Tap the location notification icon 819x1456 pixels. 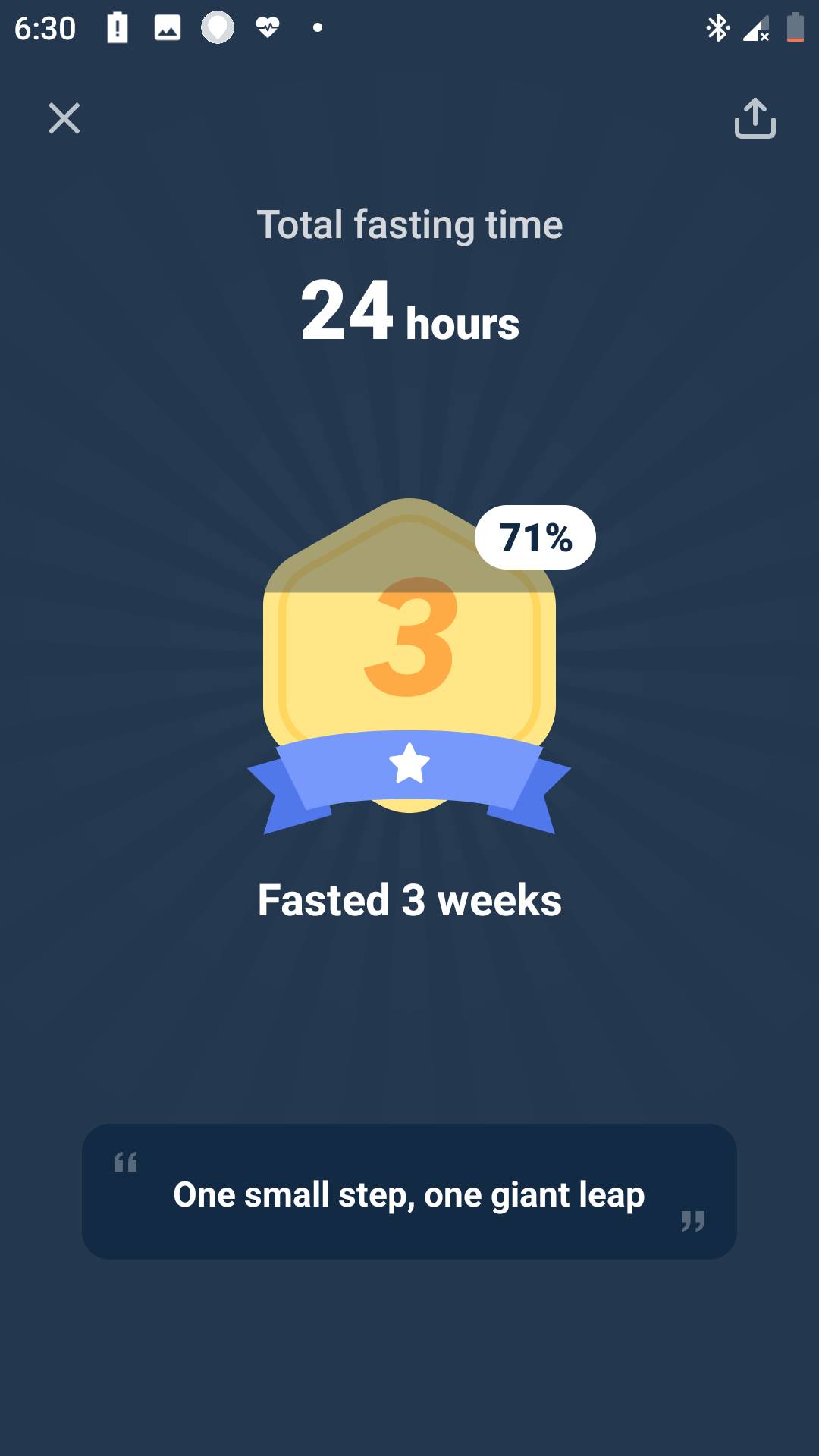point(217,27)
